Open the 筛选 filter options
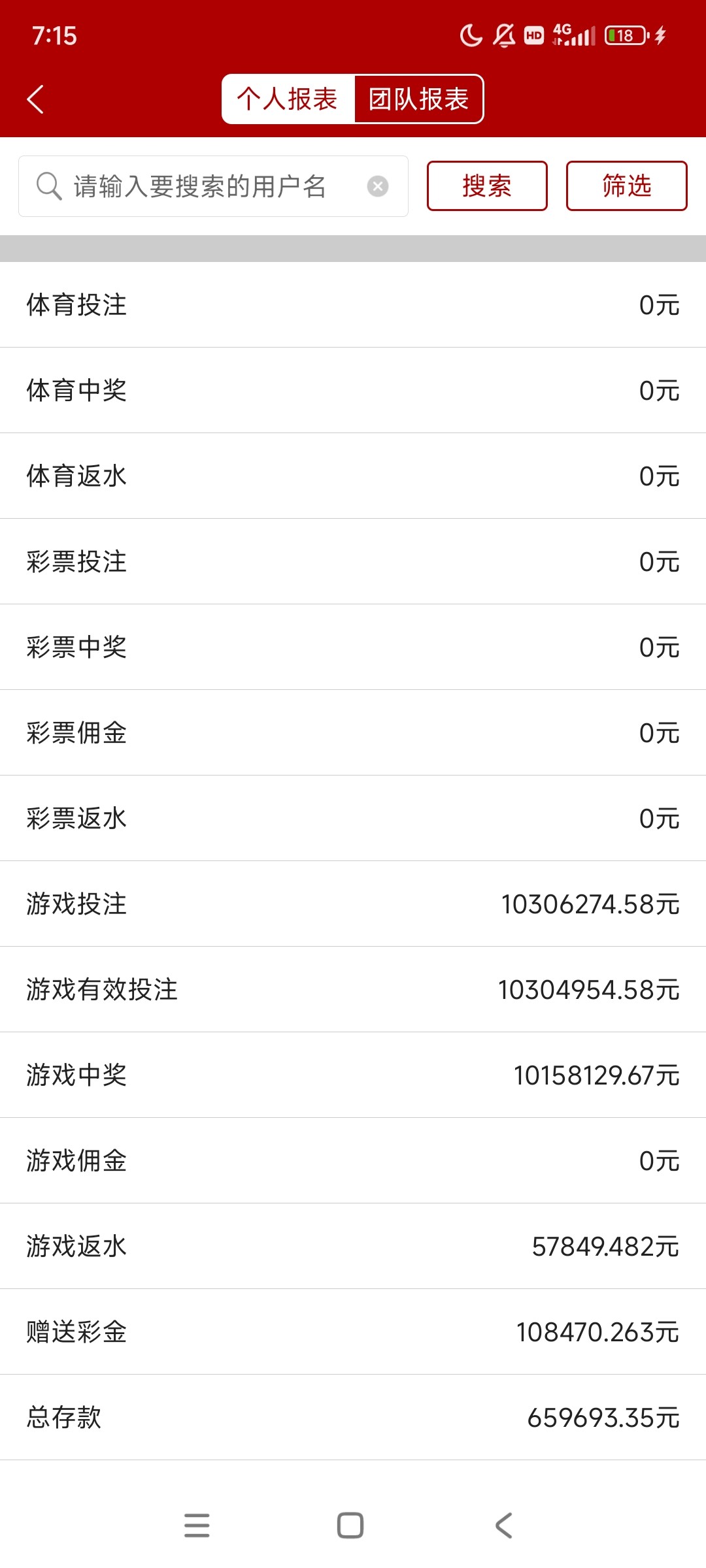The image size is (706, 1568). [626, 186]
